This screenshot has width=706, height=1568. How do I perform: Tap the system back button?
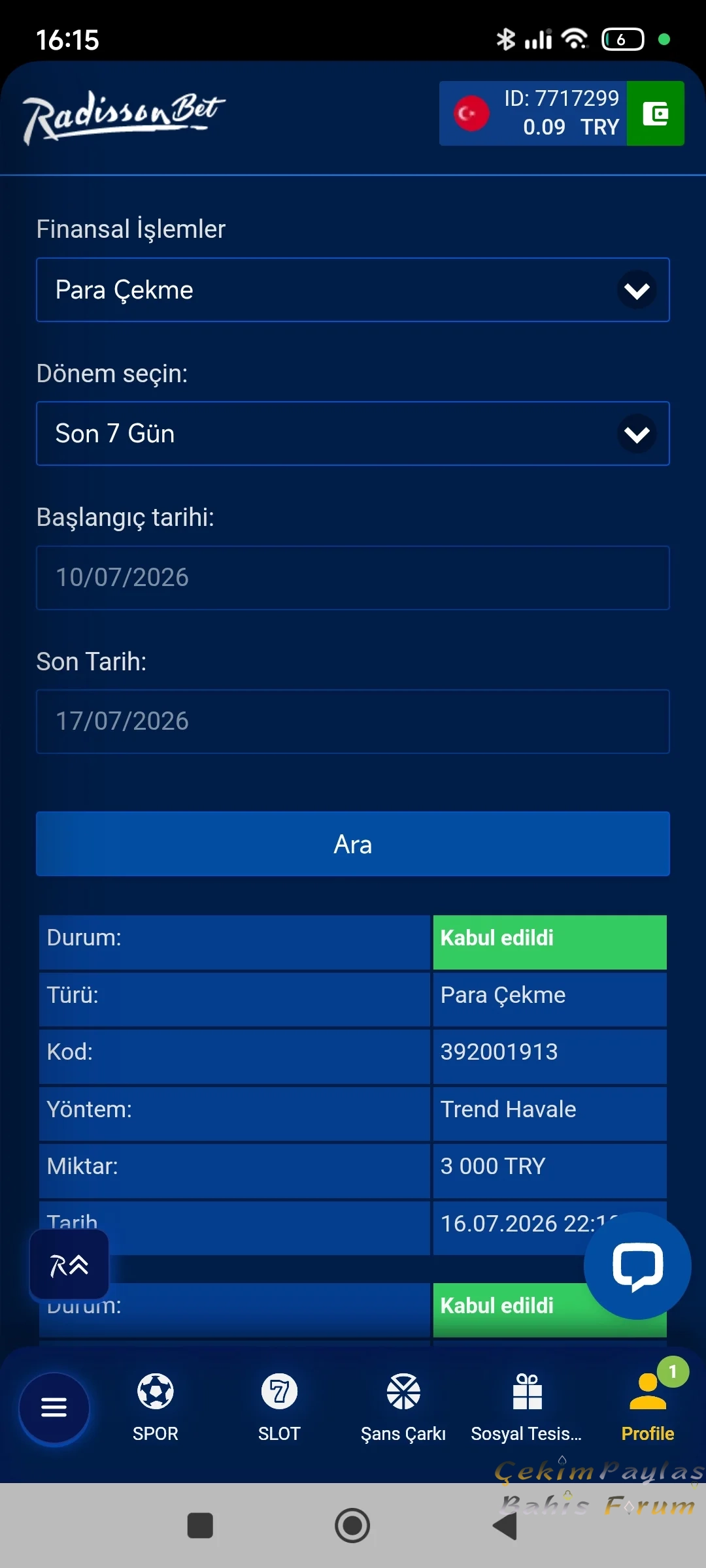(x=505, y=1526)
